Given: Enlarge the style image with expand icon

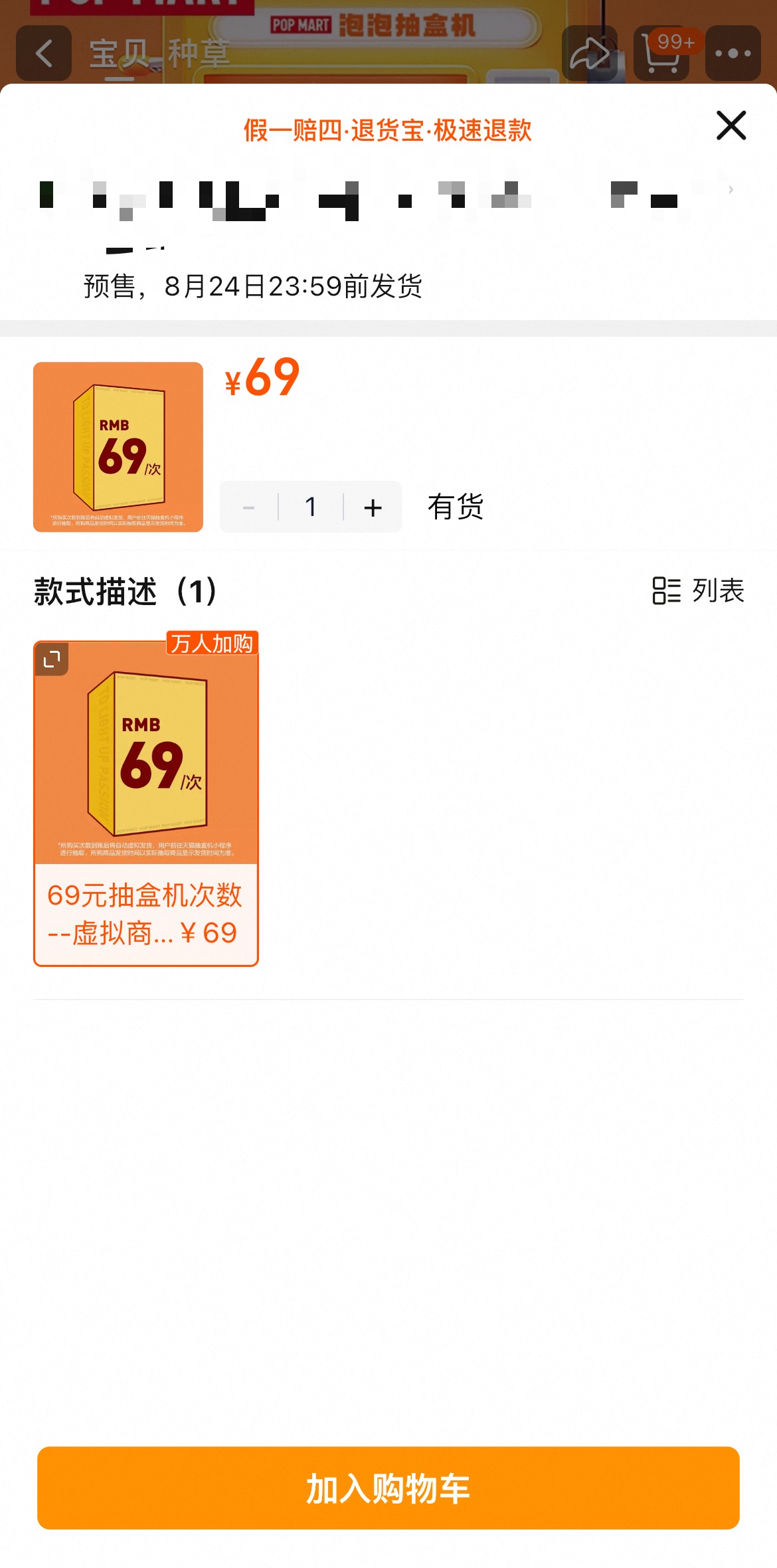Looking at the screenshot, I should pyautogui.click(x=52, y=659).
